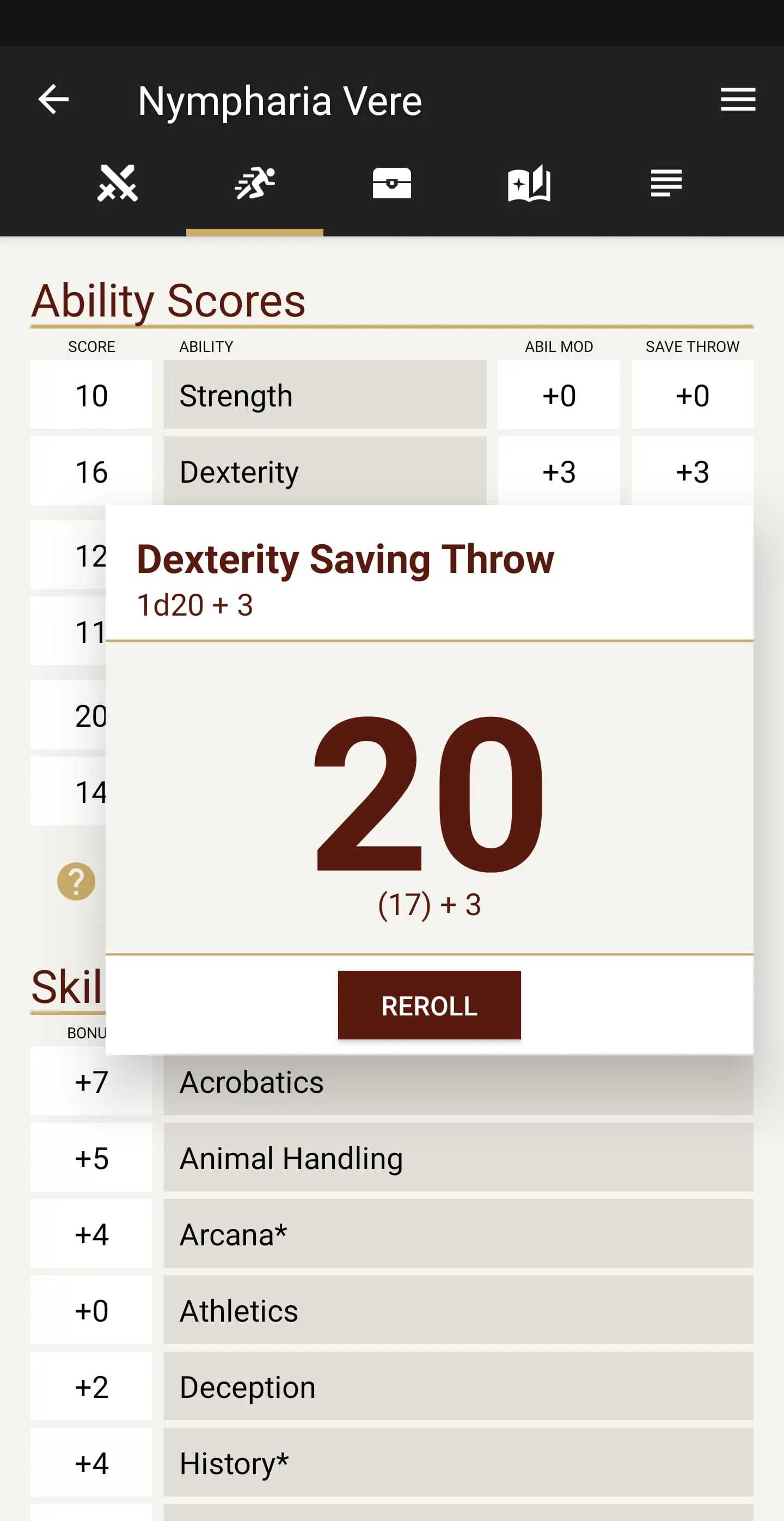Roll a Deception skill check

pos(458,1386)
